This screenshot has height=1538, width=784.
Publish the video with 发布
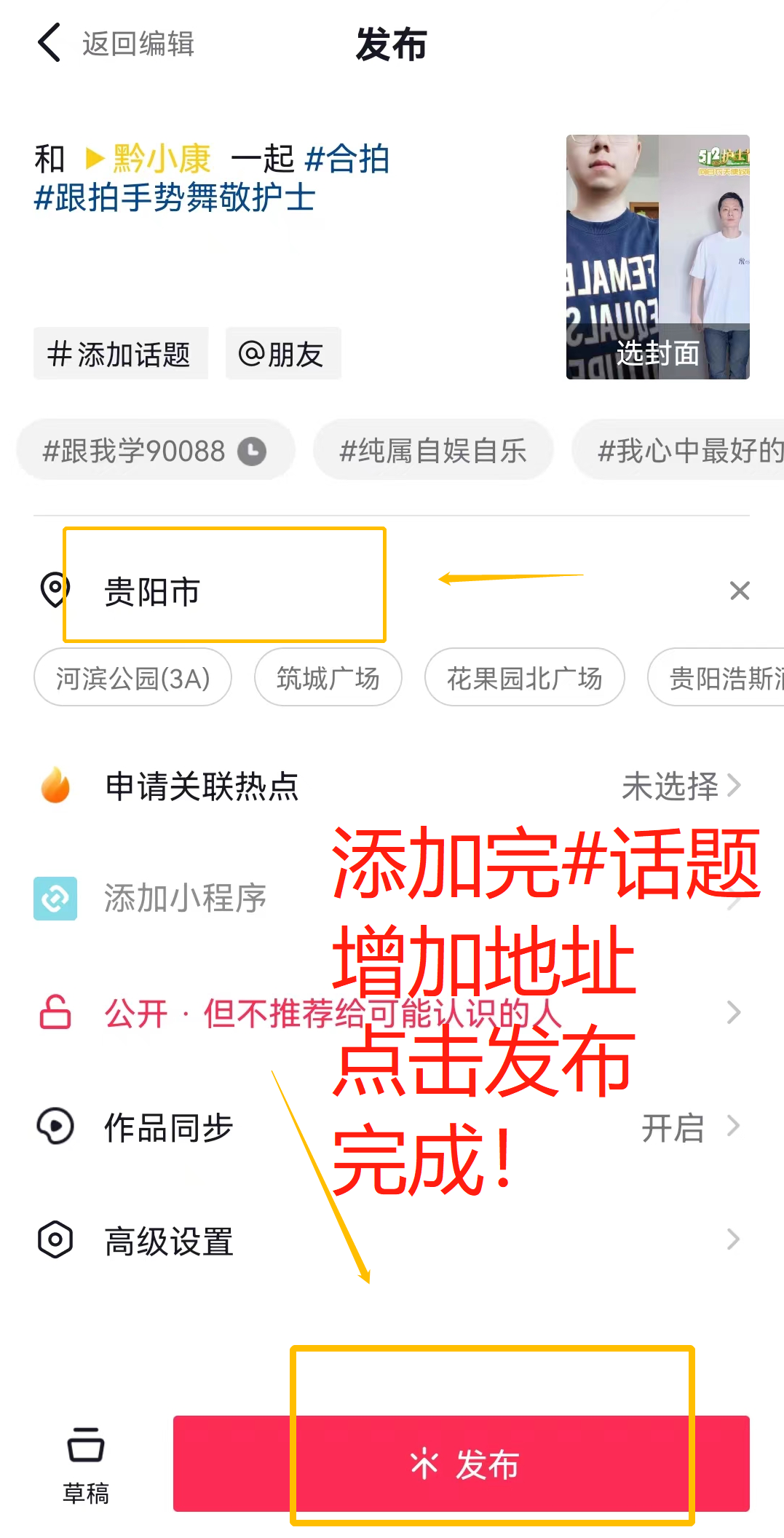pyautogui.click(x=462, y=1464)
